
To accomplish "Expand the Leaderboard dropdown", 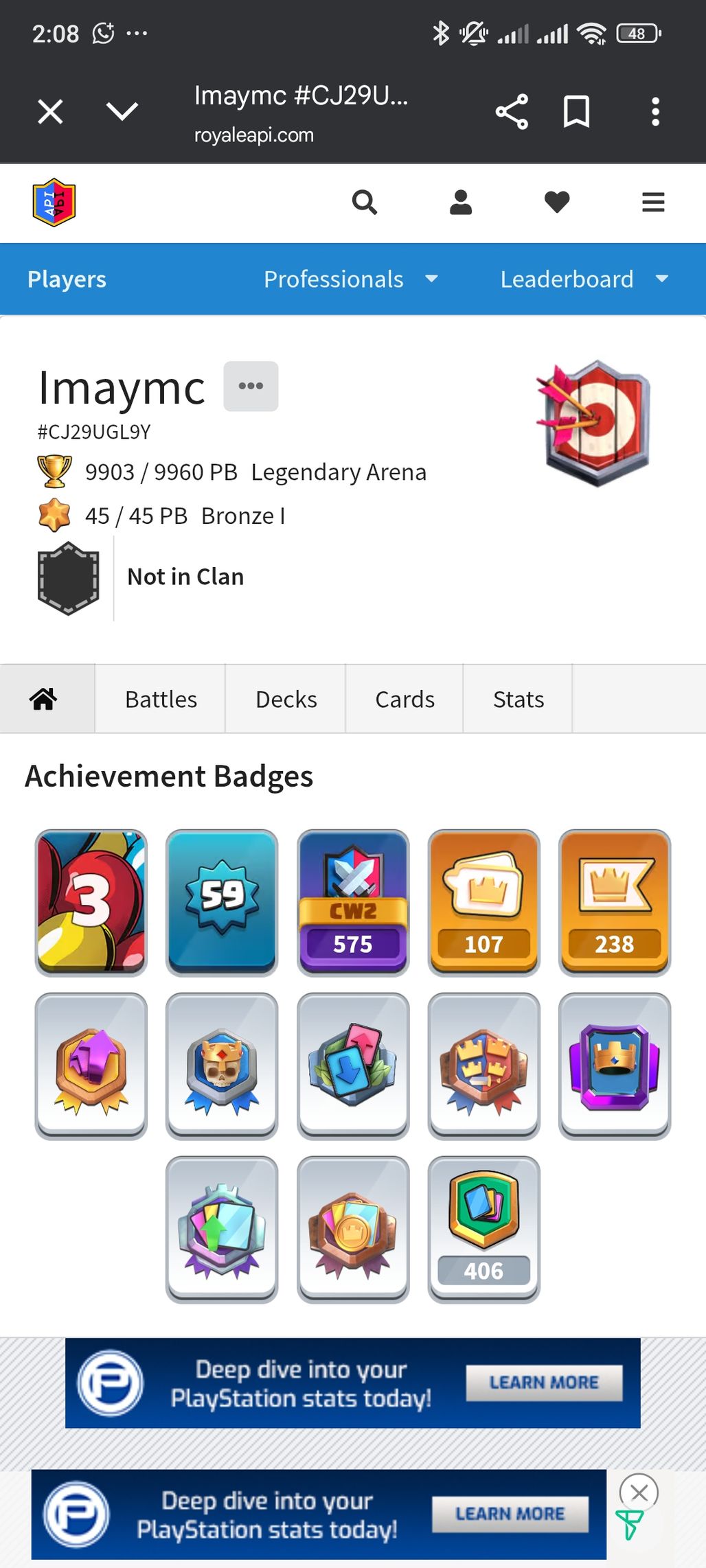I will tap(584, 279).
